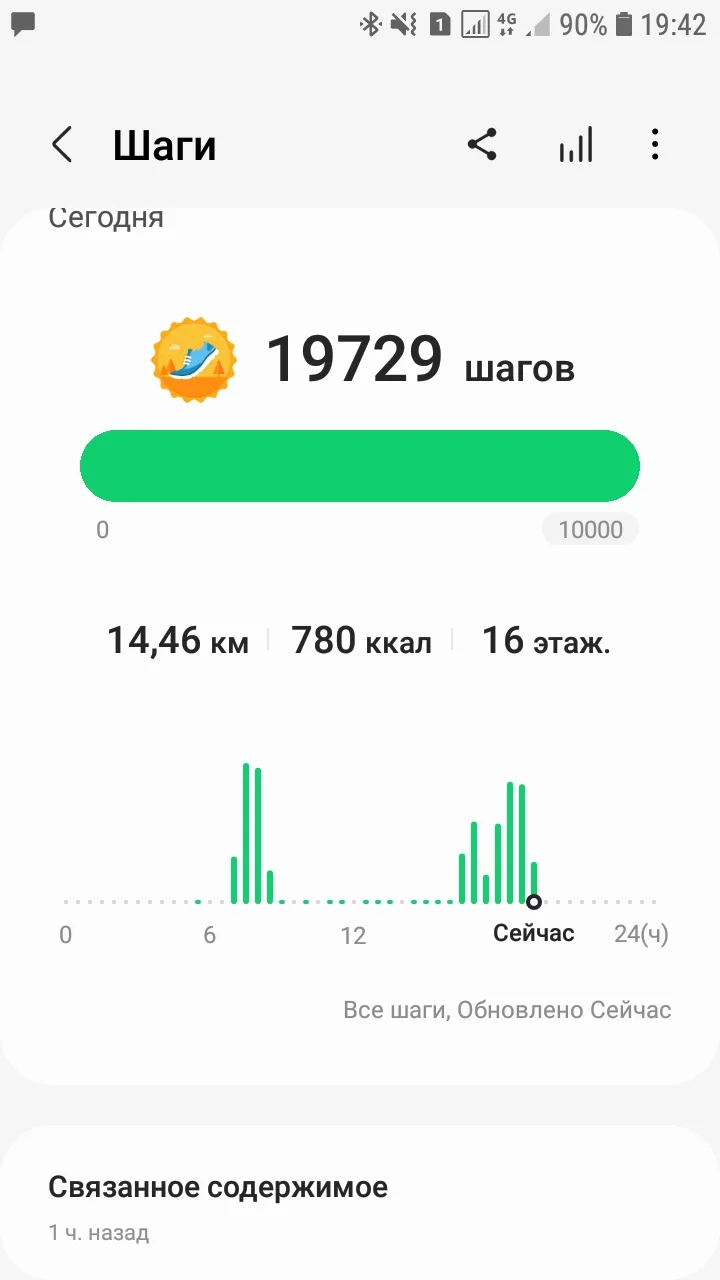
Task: Go back from the Шаги screen
Action: coord(62,145)
